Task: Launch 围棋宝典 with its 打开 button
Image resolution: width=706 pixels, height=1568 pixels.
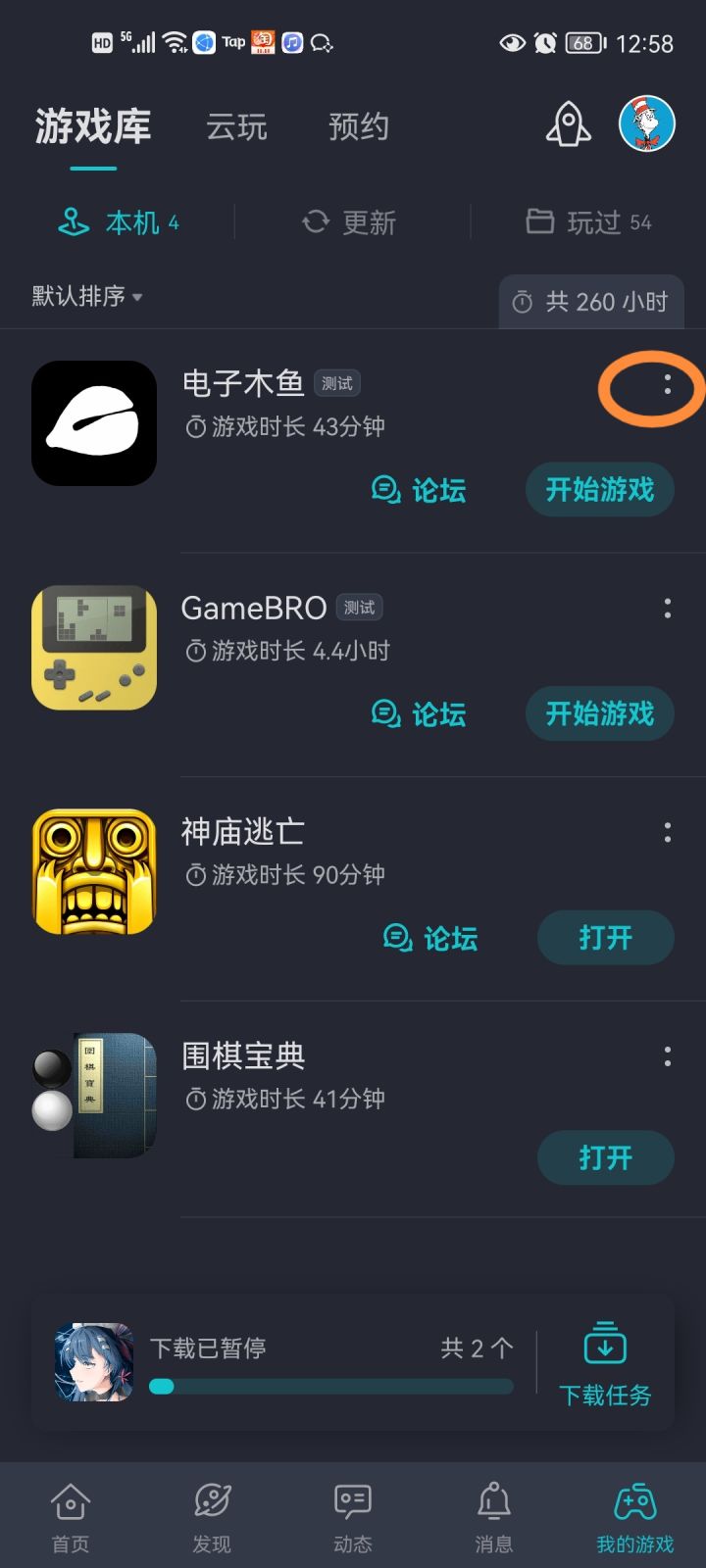Action: click(x=605, y=1158)
